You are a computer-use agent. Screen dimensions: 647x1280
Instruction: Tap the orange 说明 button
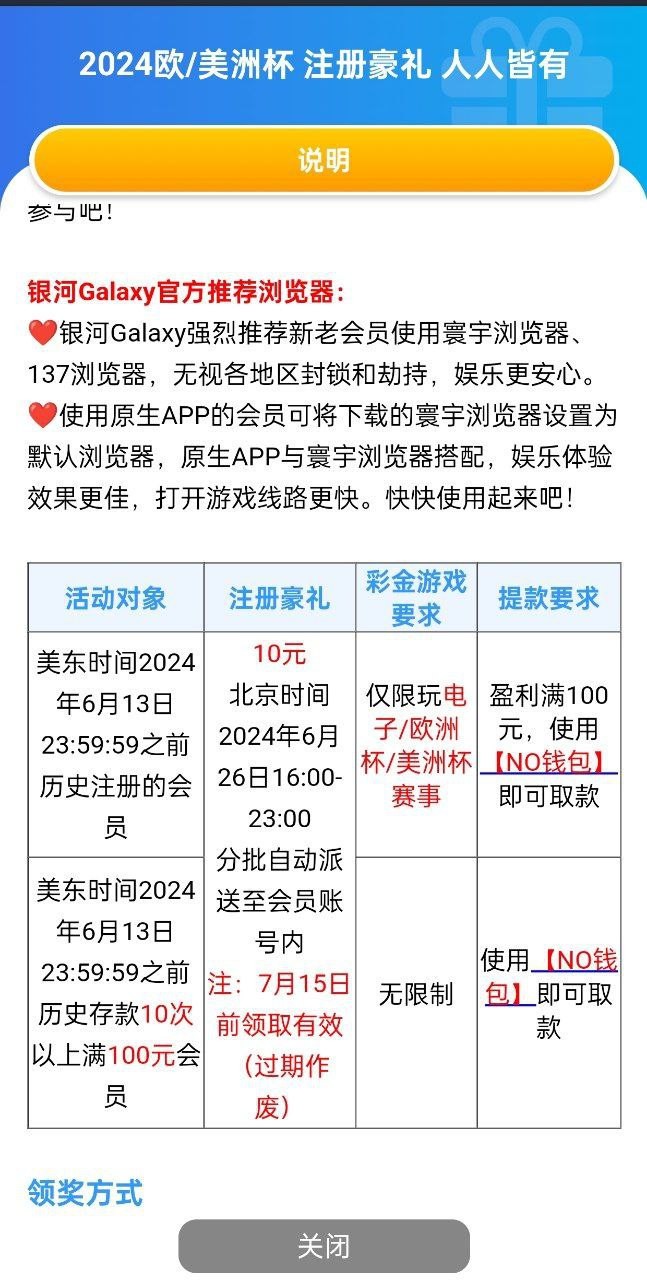click(323, 160)
